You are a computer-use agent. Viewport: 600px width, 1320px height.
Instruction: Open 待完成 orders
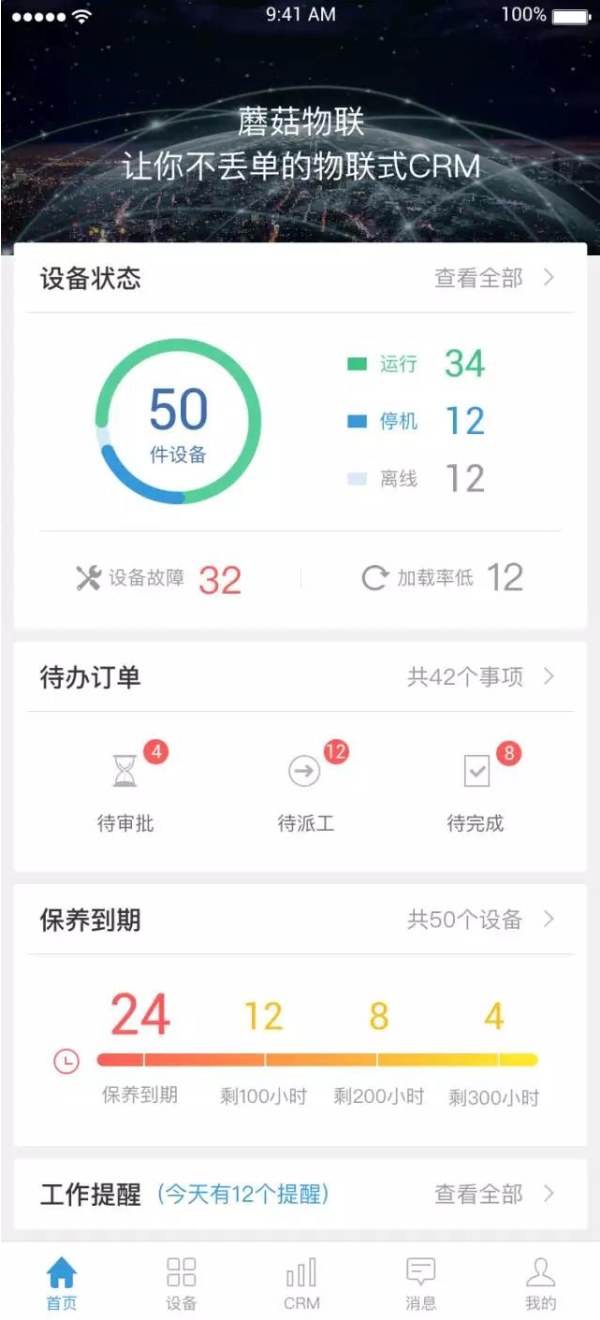point(476,790)
